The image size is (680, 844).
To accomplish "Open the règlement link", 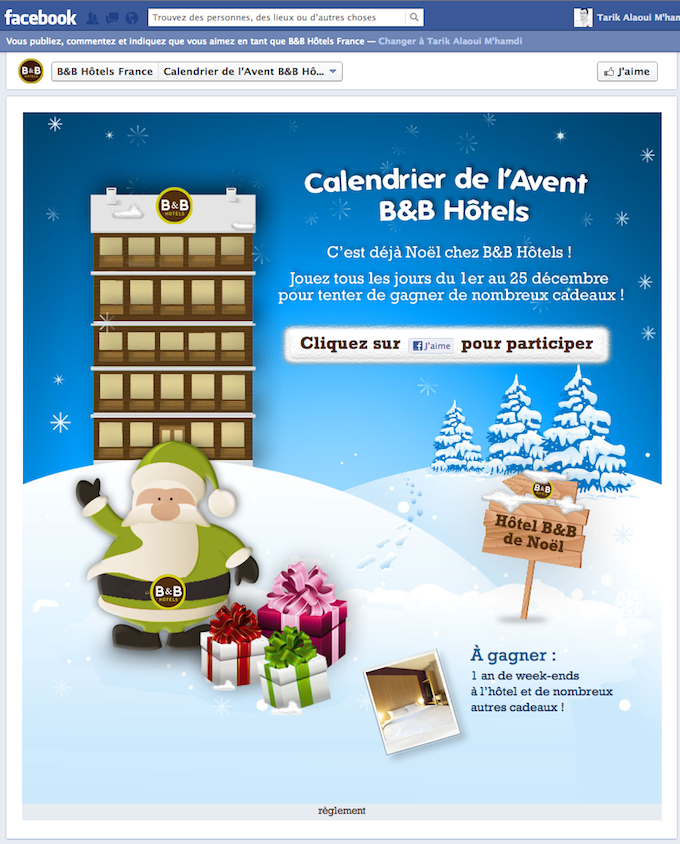I will (x=341, y=810).
